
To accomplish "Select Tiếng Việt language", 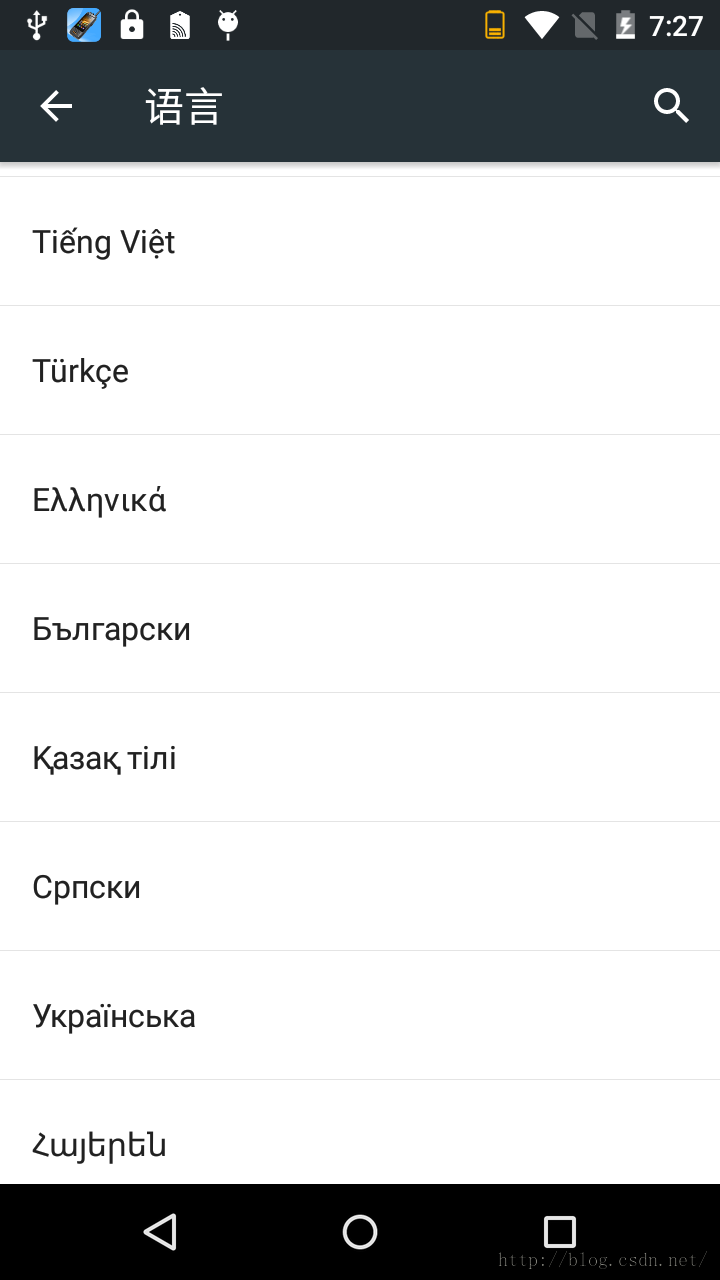I will pyautogui.click(x=360, y=241).
